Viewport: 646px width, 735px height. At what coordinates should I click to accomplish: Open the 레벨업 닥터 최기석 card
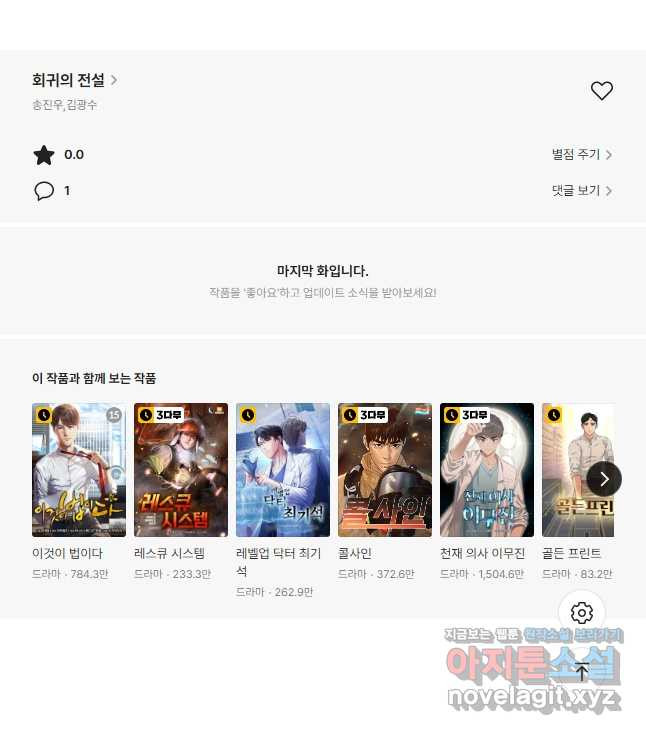tap(283, 470)
